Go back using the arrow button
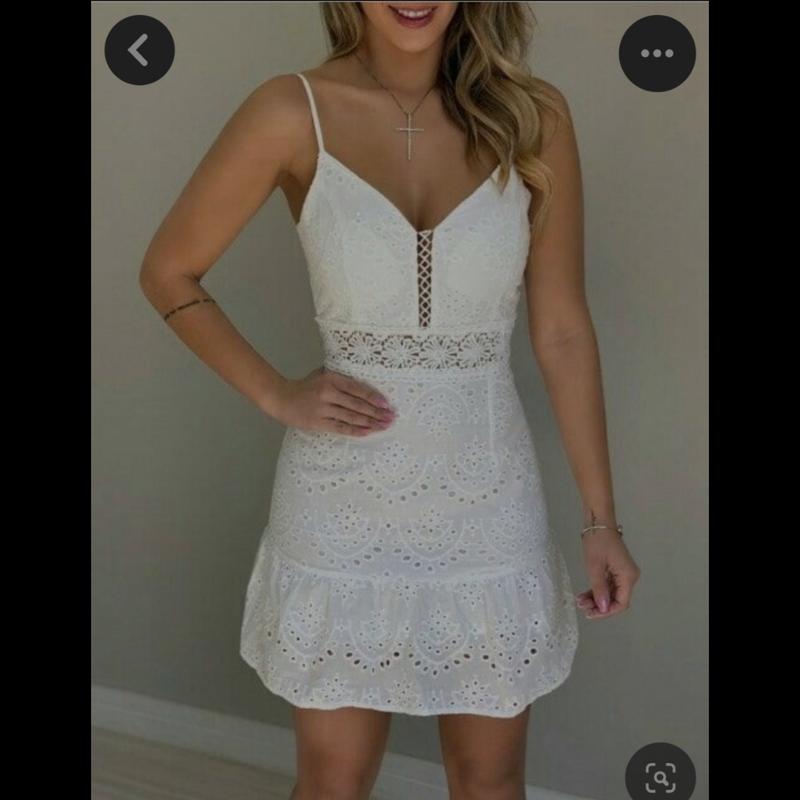 tap(139, 50)
